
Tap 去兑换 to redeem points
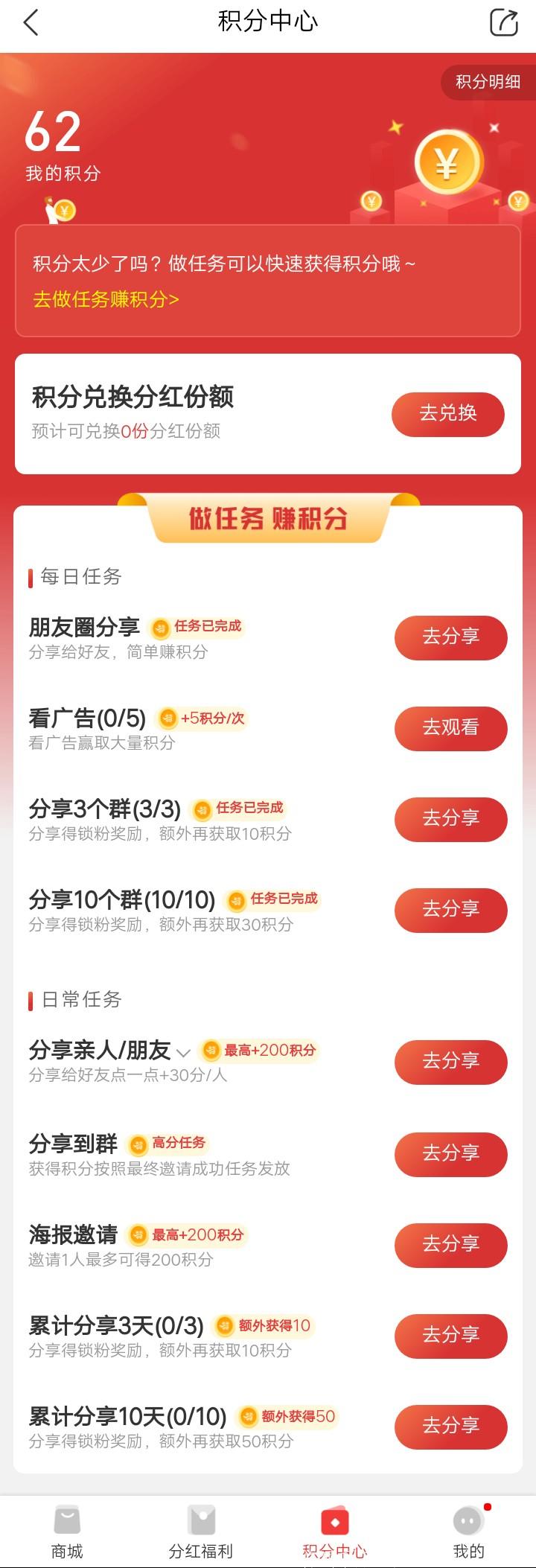[x=447, y=414]
